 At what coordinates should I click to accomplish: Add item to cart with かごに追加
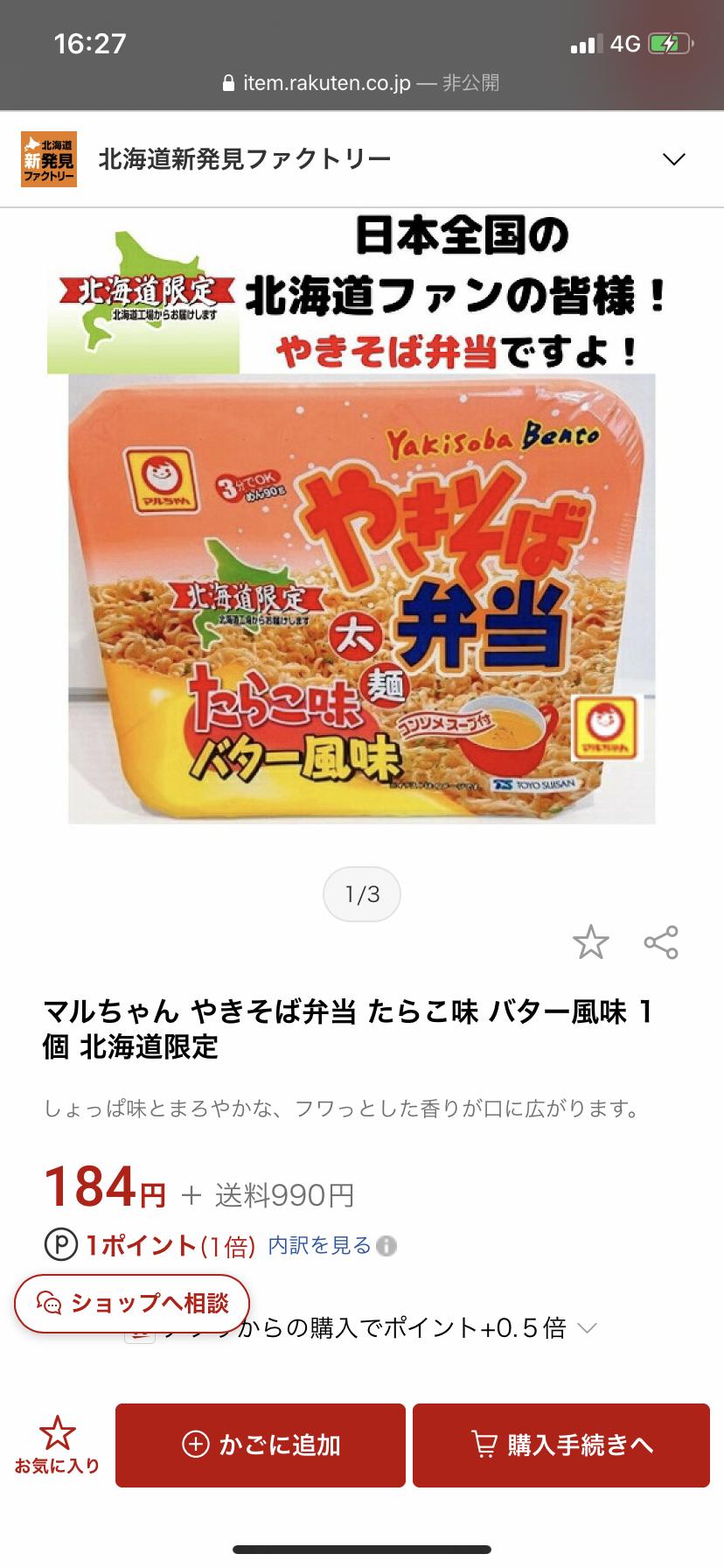coord(261,1445)
